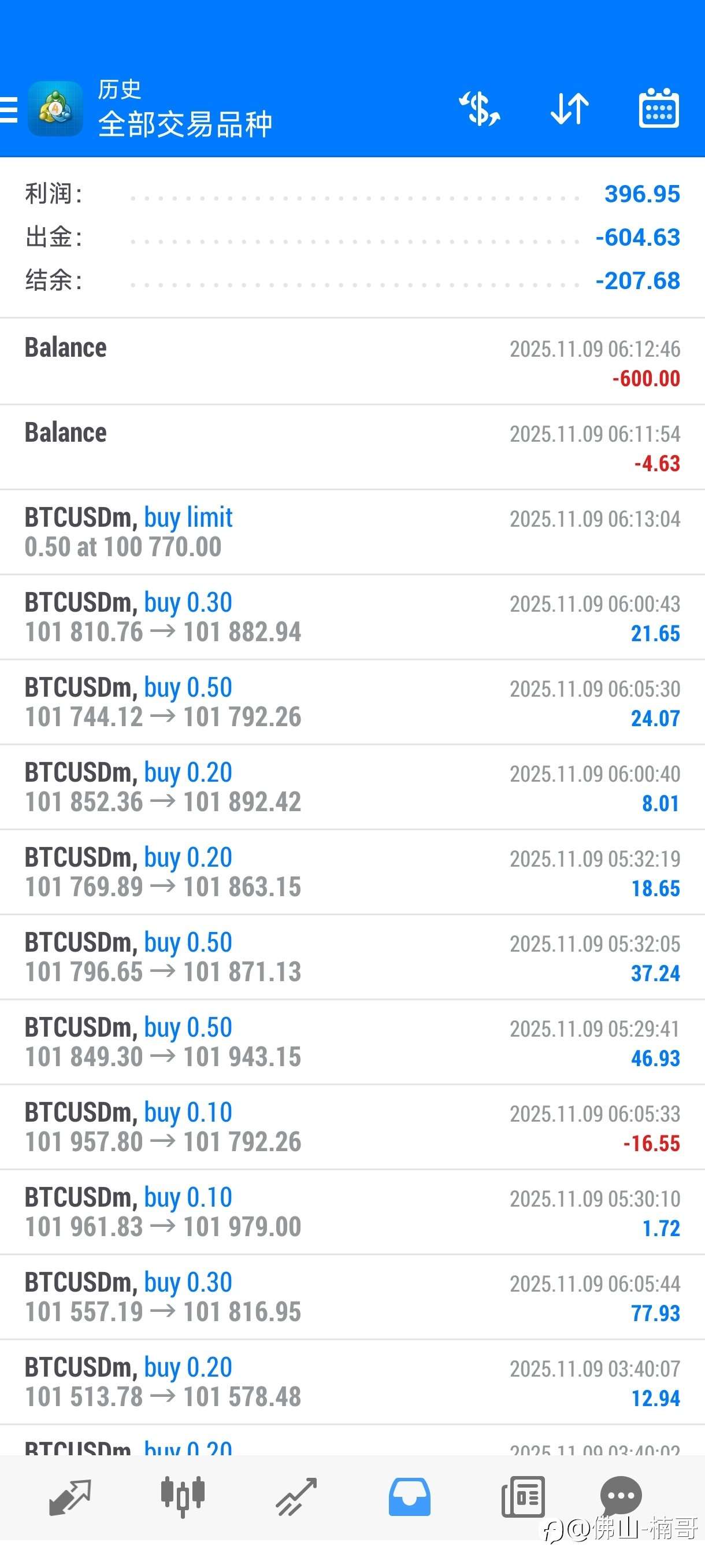
Task: Open the -4.63 Balance entry
Action: click(353, 448)
